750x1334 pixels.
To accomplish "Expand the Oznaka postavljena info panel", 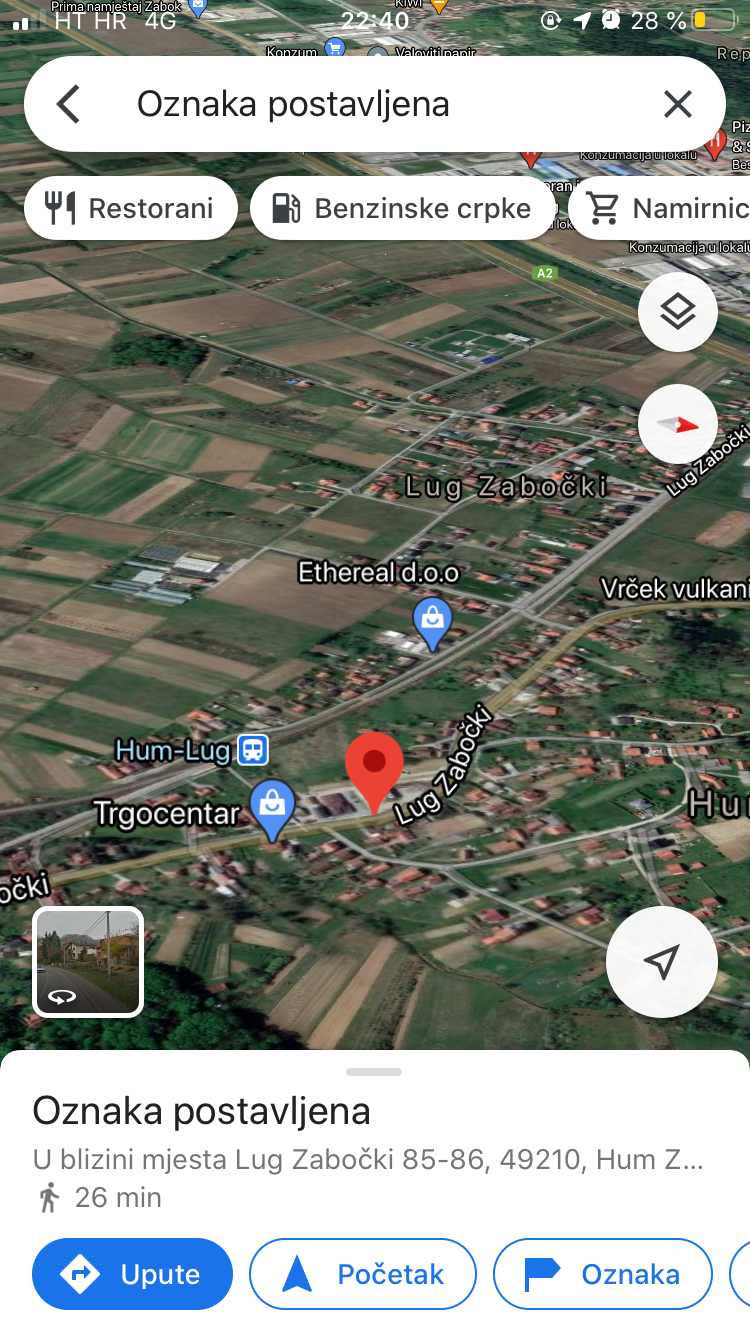I will (374, 1073).
